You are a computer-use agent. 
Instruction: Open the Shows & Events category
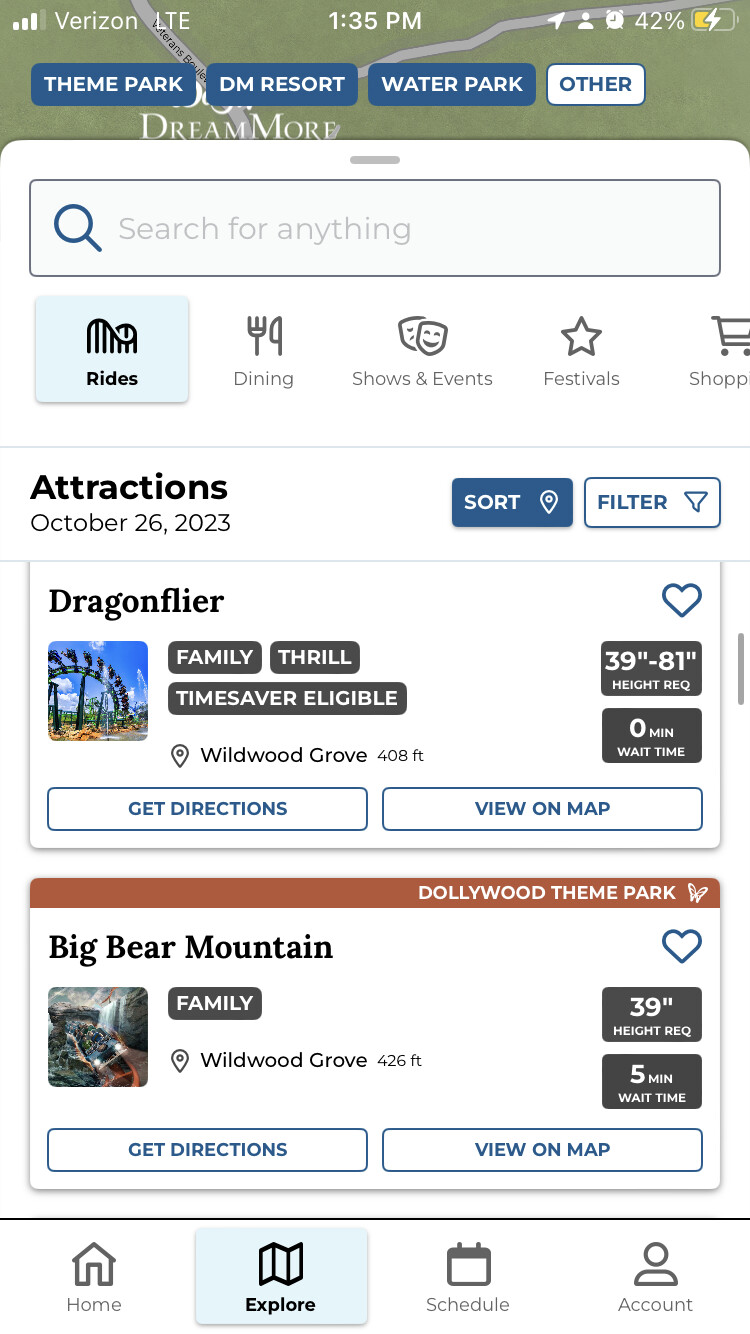pos(422,351)
